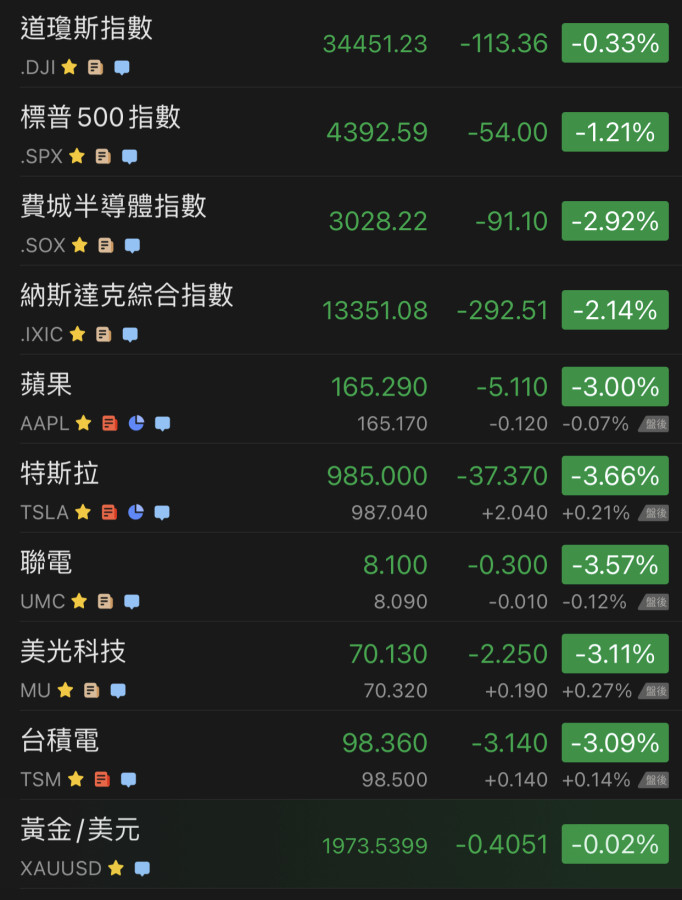Toggle the -0.33% change badge for .DJI

(615, 44)
